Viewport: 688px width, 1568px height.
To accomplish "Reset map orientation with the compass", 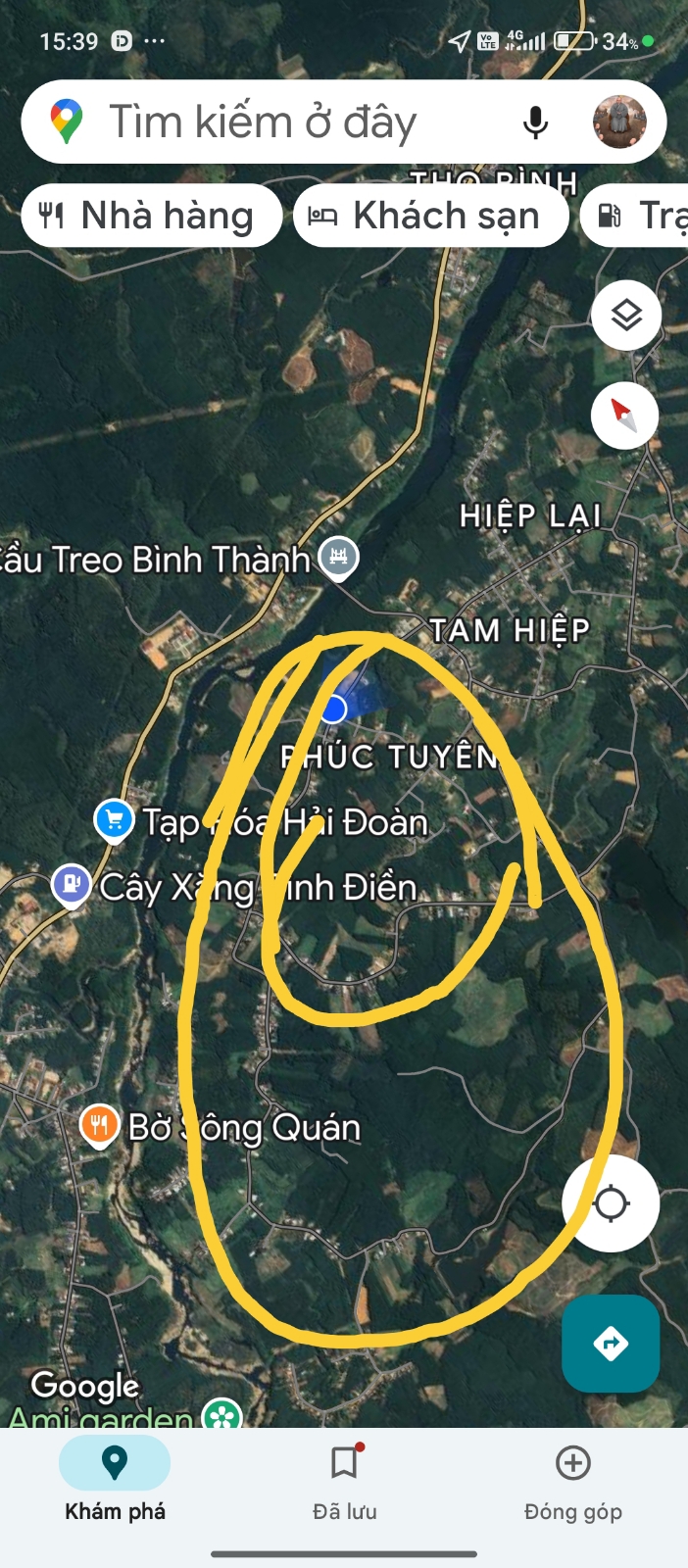I will [626, 416].
